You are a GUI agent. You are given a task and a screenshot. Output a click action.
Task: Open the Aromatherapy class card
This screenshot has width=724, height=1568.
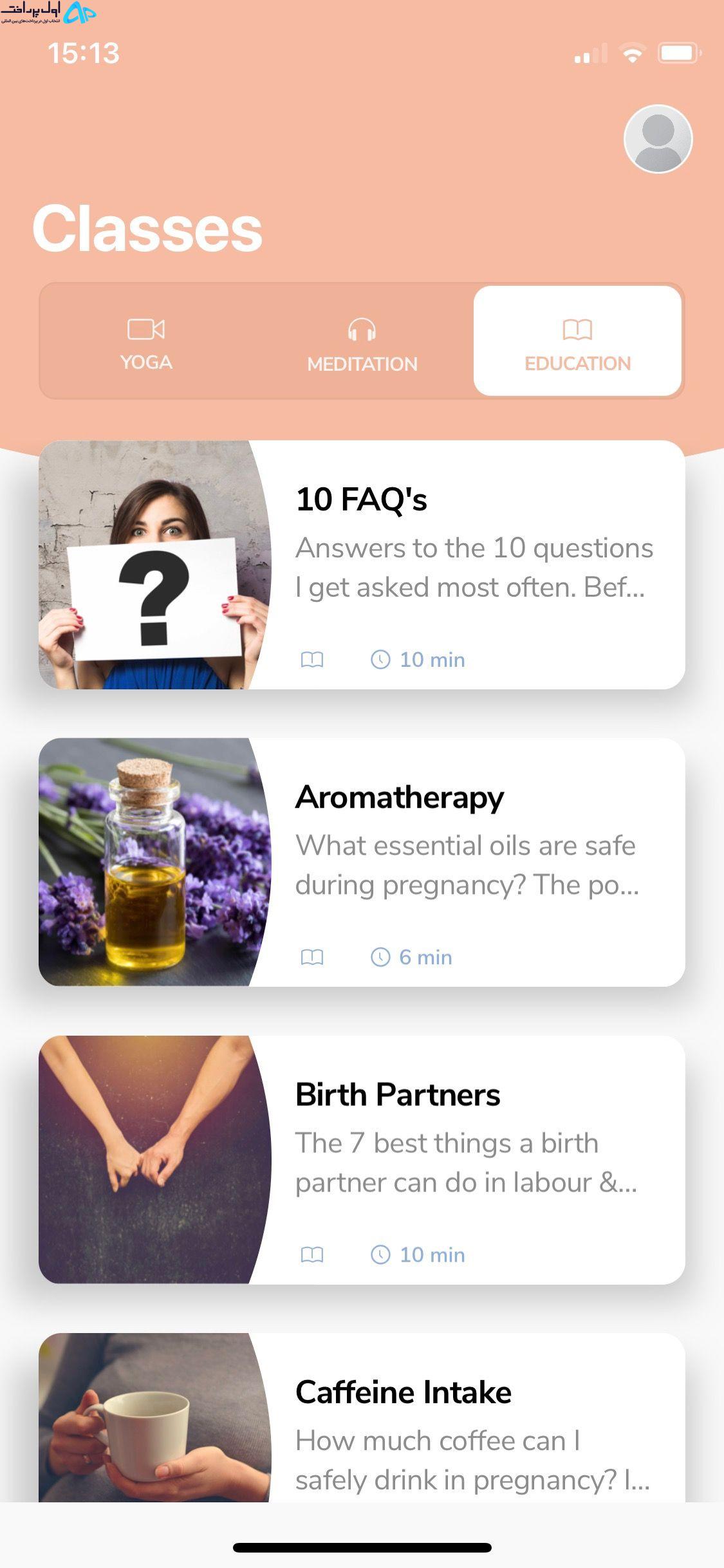362,862
